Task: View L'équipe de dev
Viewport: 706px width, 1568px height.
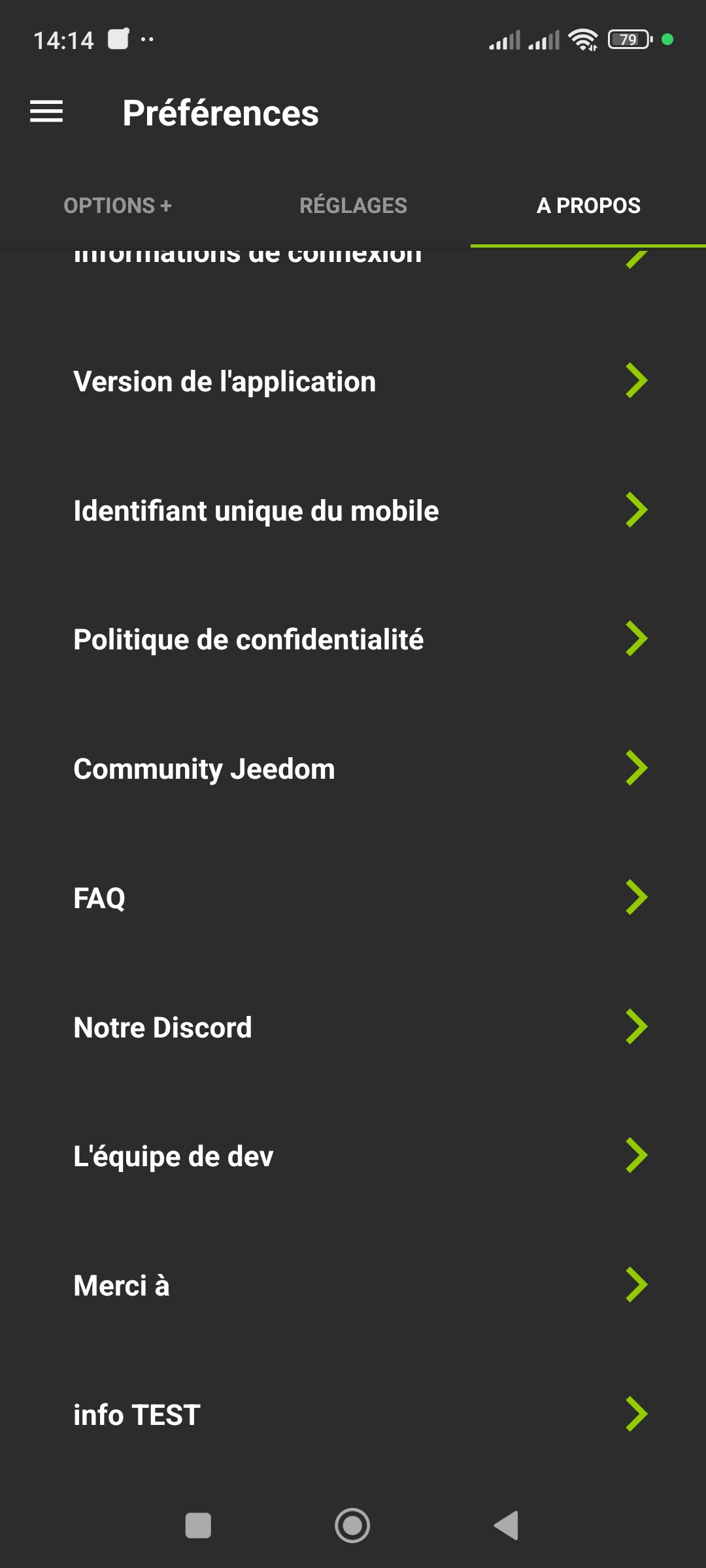Action: point(353,1156)
